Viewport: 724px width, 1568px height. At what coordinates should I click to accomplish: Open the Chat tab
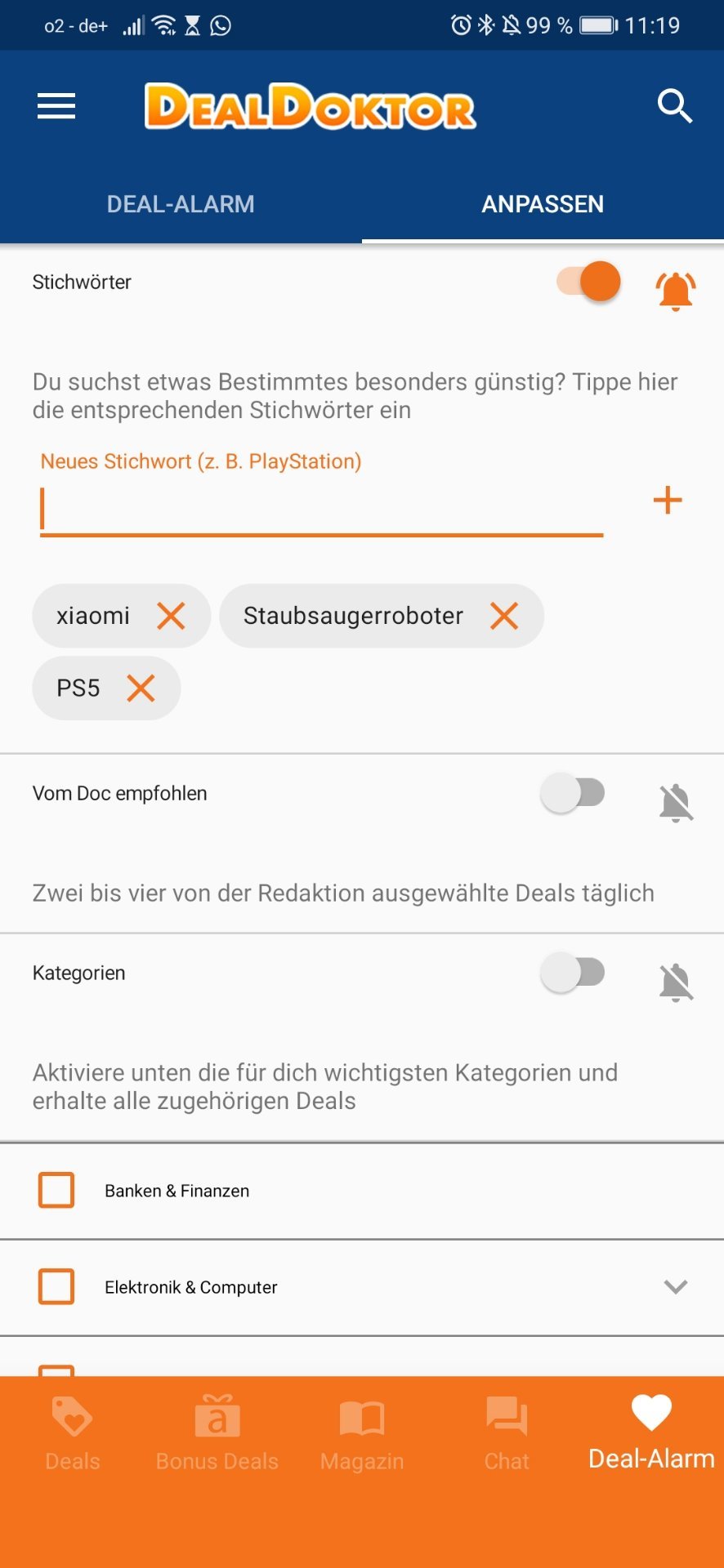point(507,1433)
